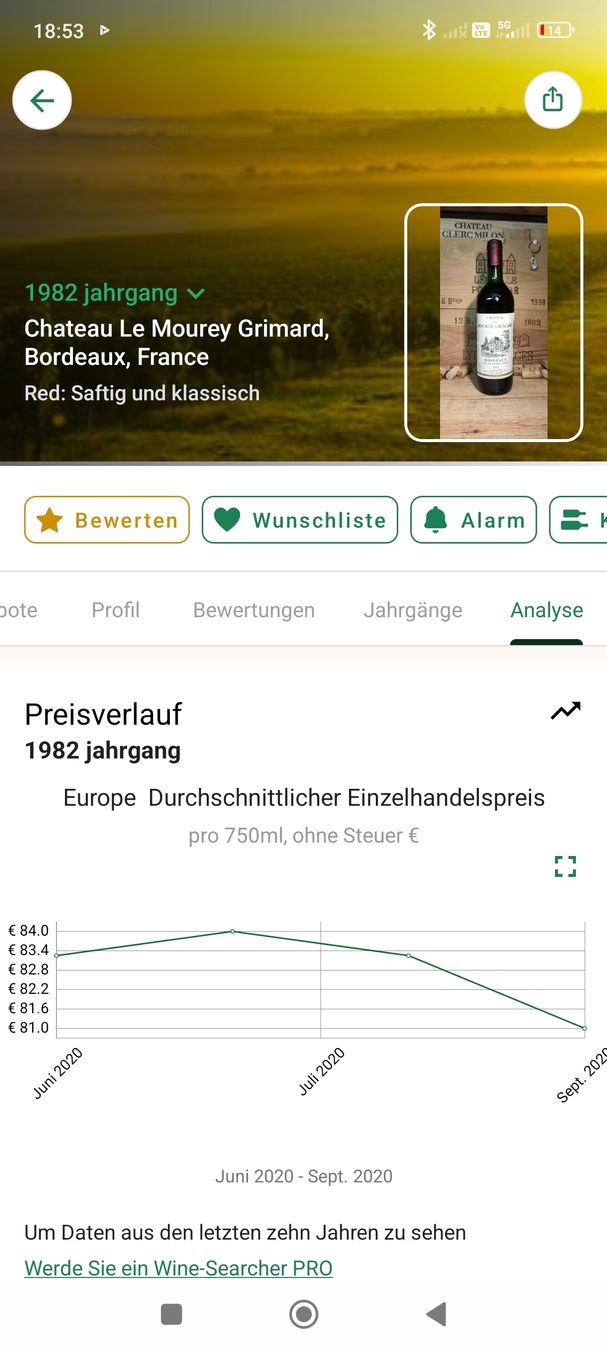Tap the system home button
Screen dimensions: 607x1350
[x=304, y=1314]
